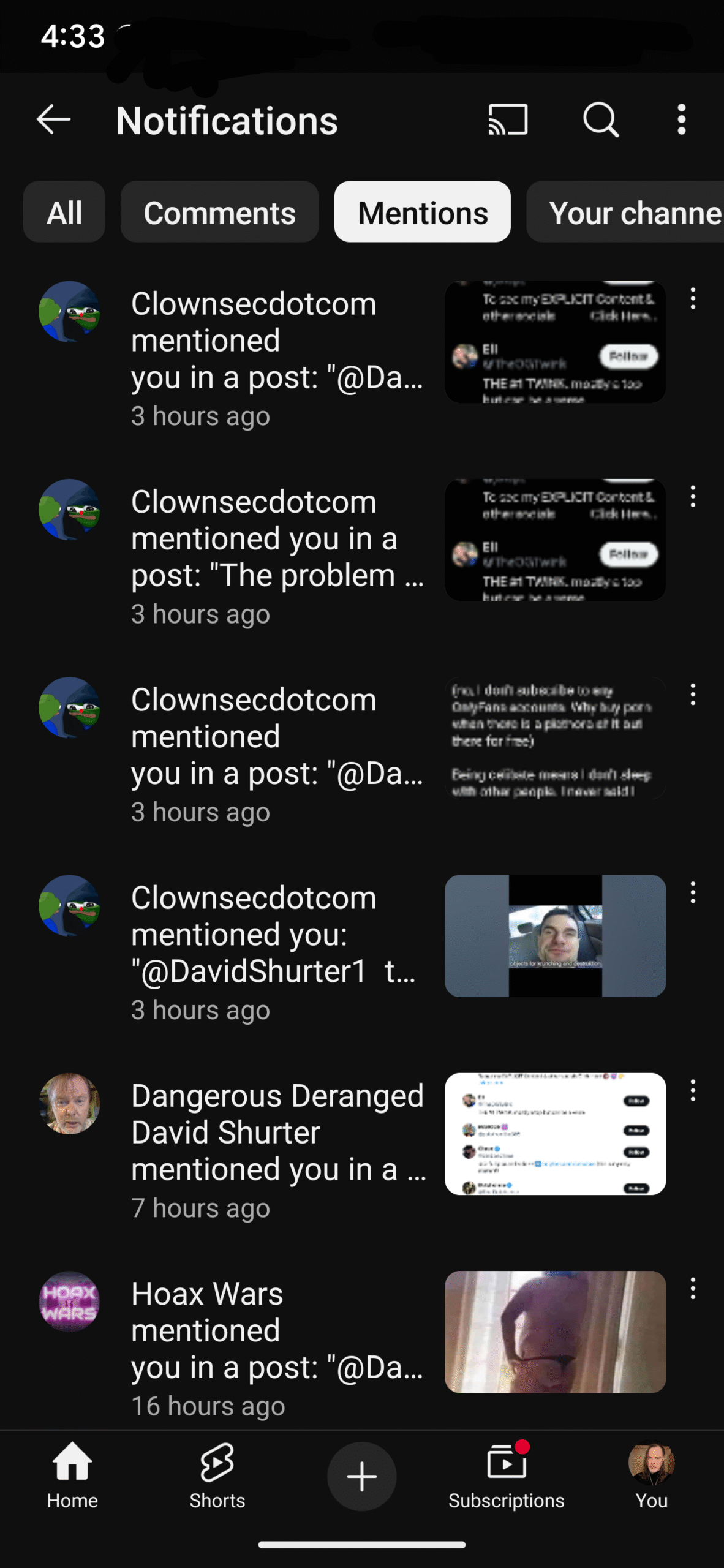Go back using the arrow beside Notifications
Image resolution: width=724 pixels, height=1568 pixels.
point(53,119)
